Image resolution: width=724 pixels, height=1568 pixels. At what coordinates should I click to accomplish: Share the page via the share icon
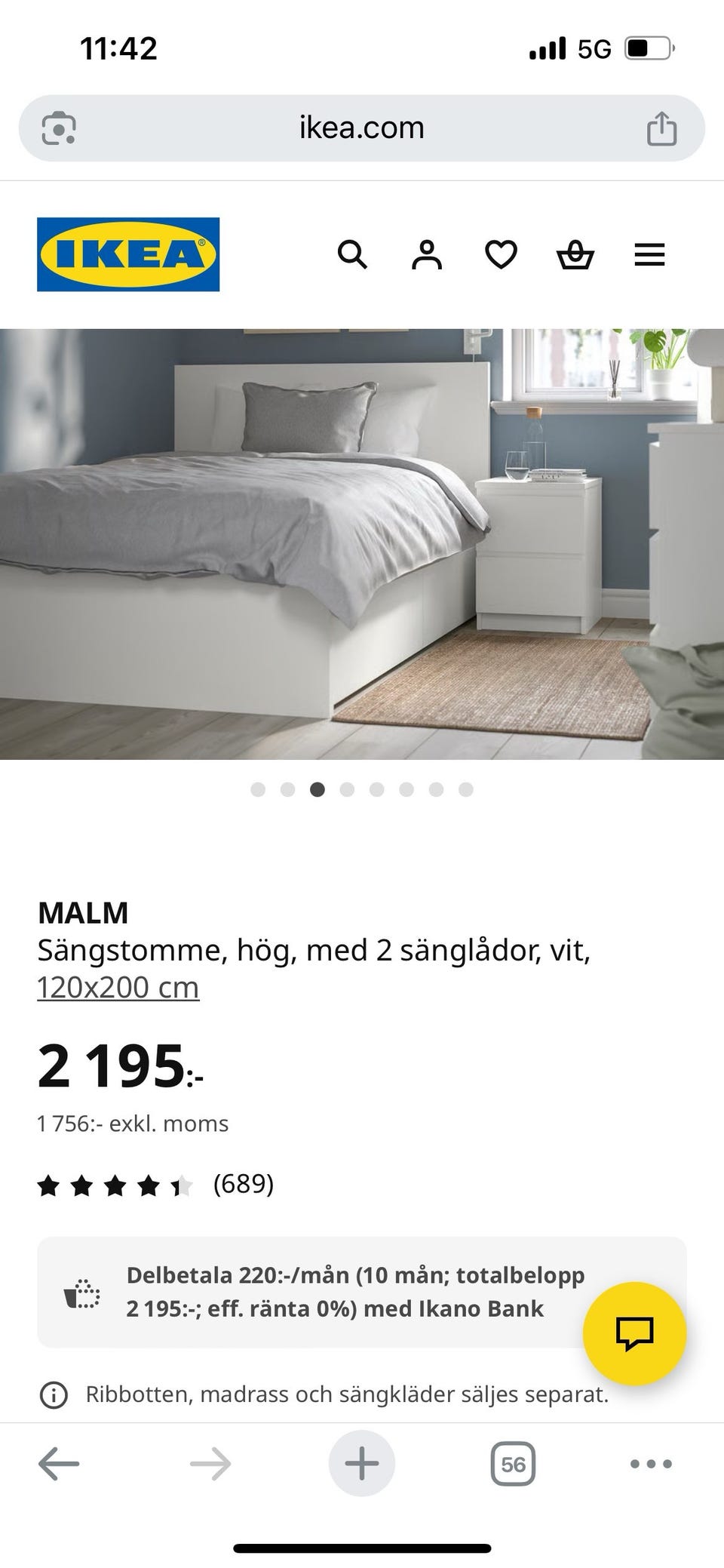663,127
